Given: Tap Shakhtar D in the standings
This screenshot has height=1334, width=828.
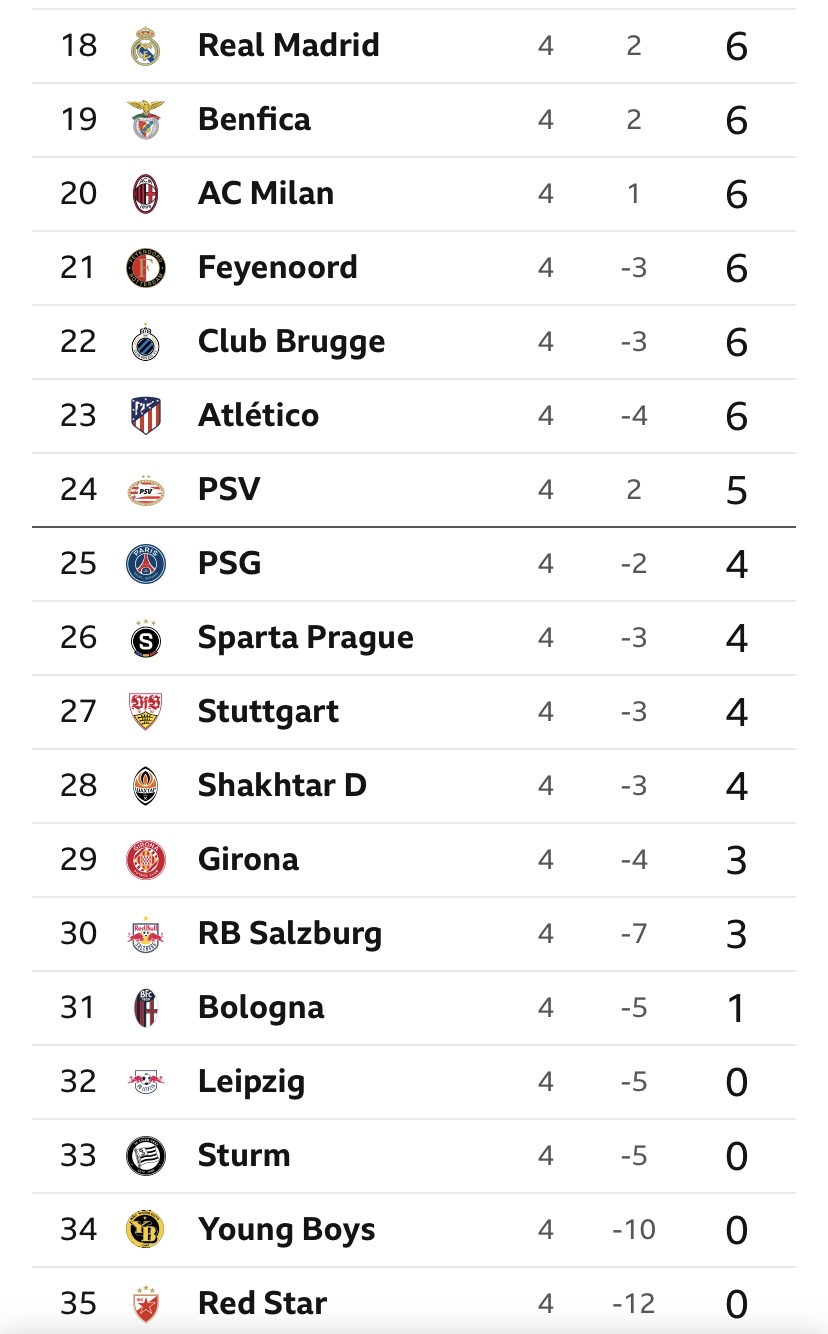Looking at the screenshot, I should click(282, 785).
